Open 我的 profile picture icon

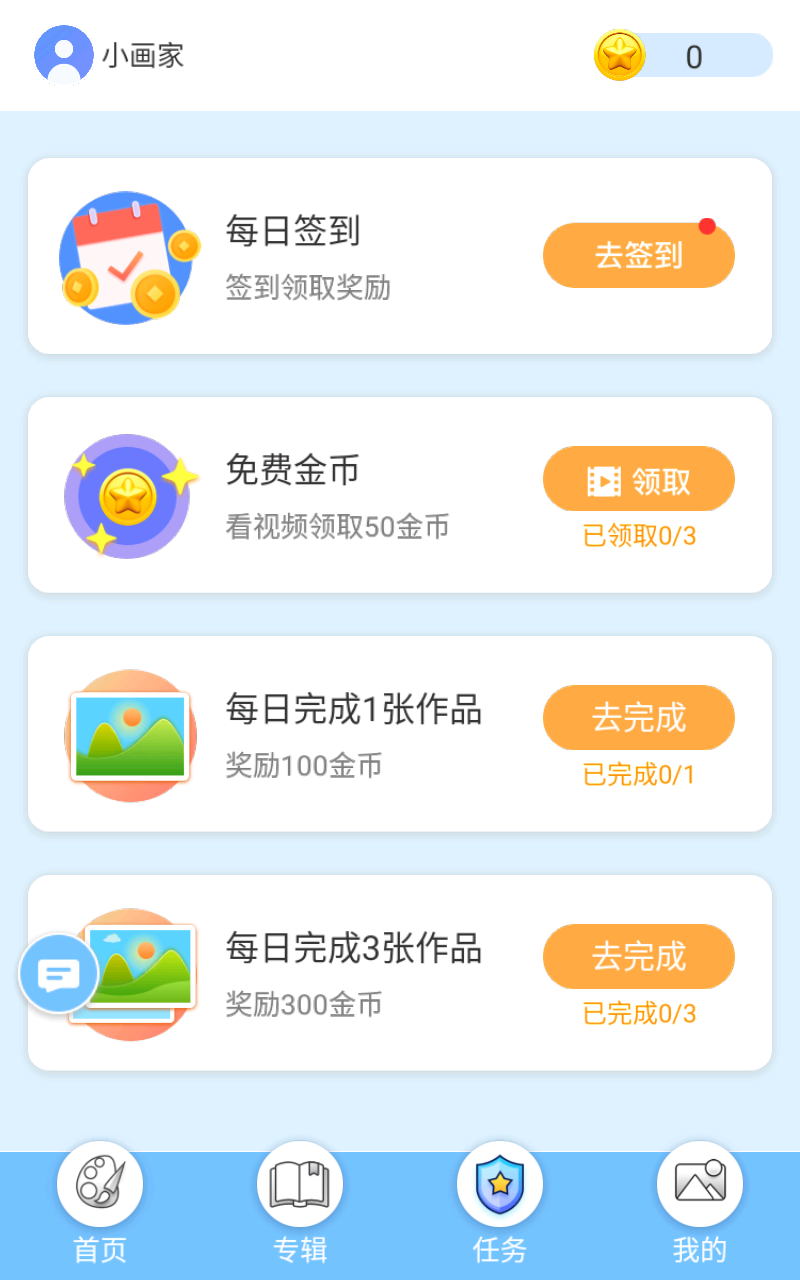699,1183
